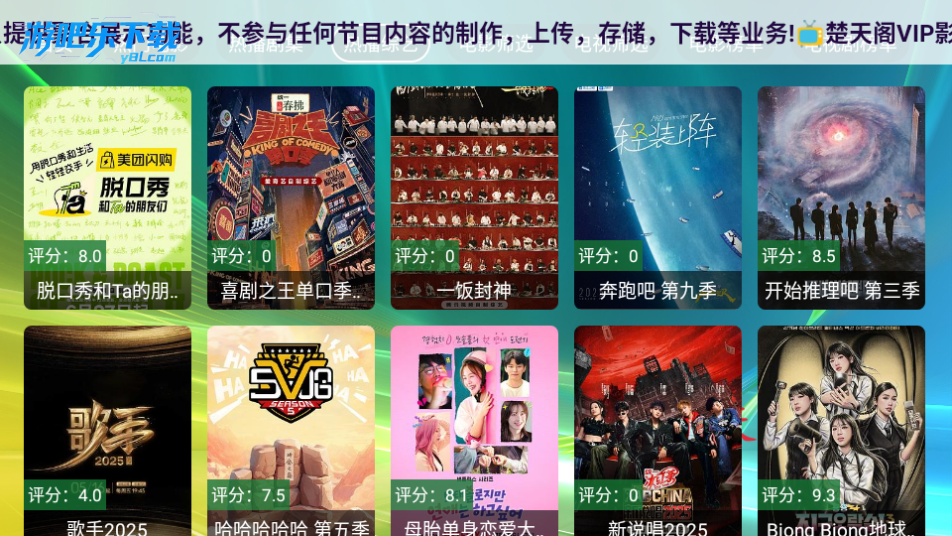This screenshot has width=952, height=536.
Task: Select 哈哈哈哈哈 第五季 card
Action: click(290, 430)
